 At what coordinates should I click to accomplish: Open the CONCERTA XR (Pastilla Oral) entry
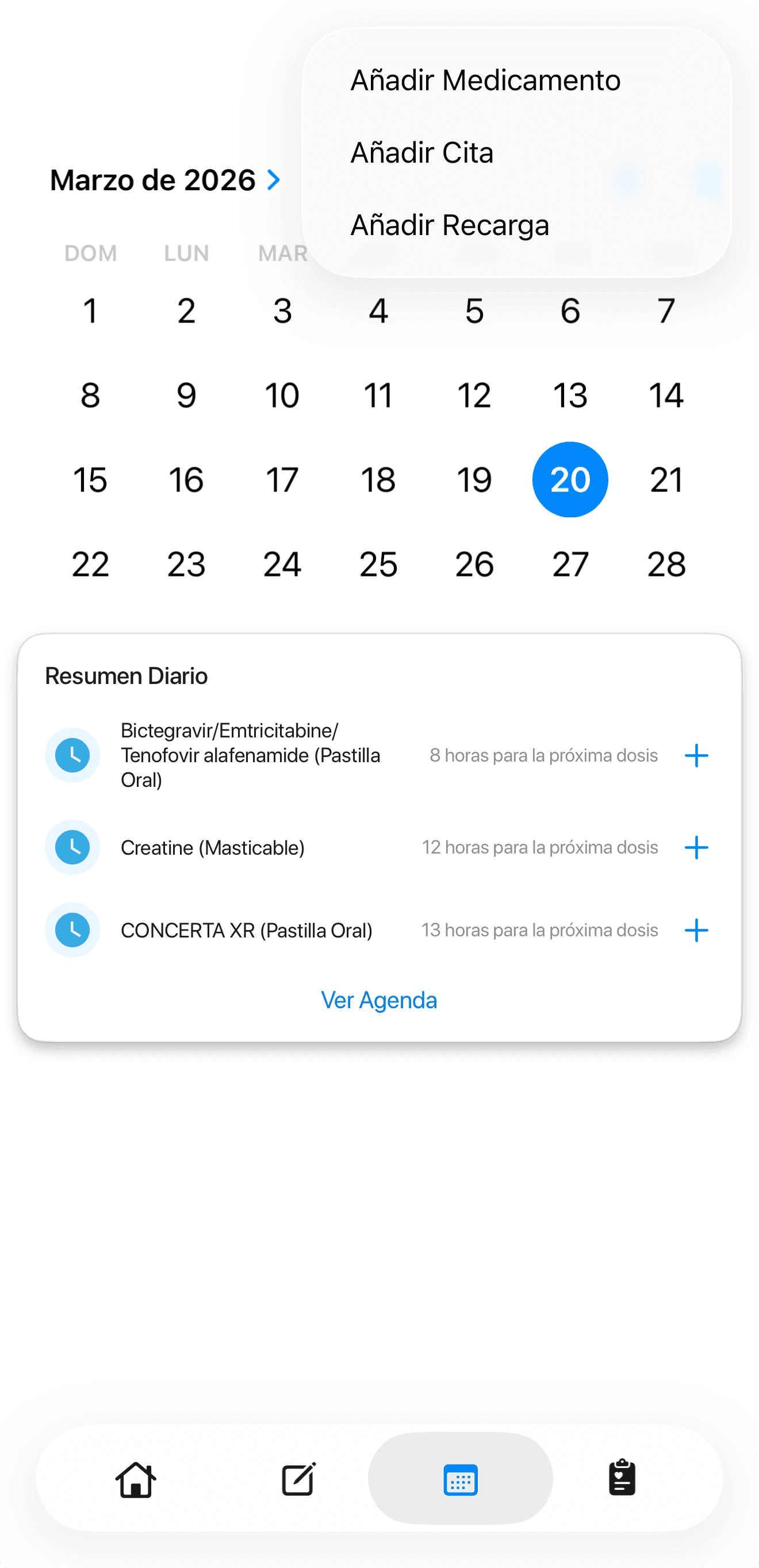[x=246, y=930]
